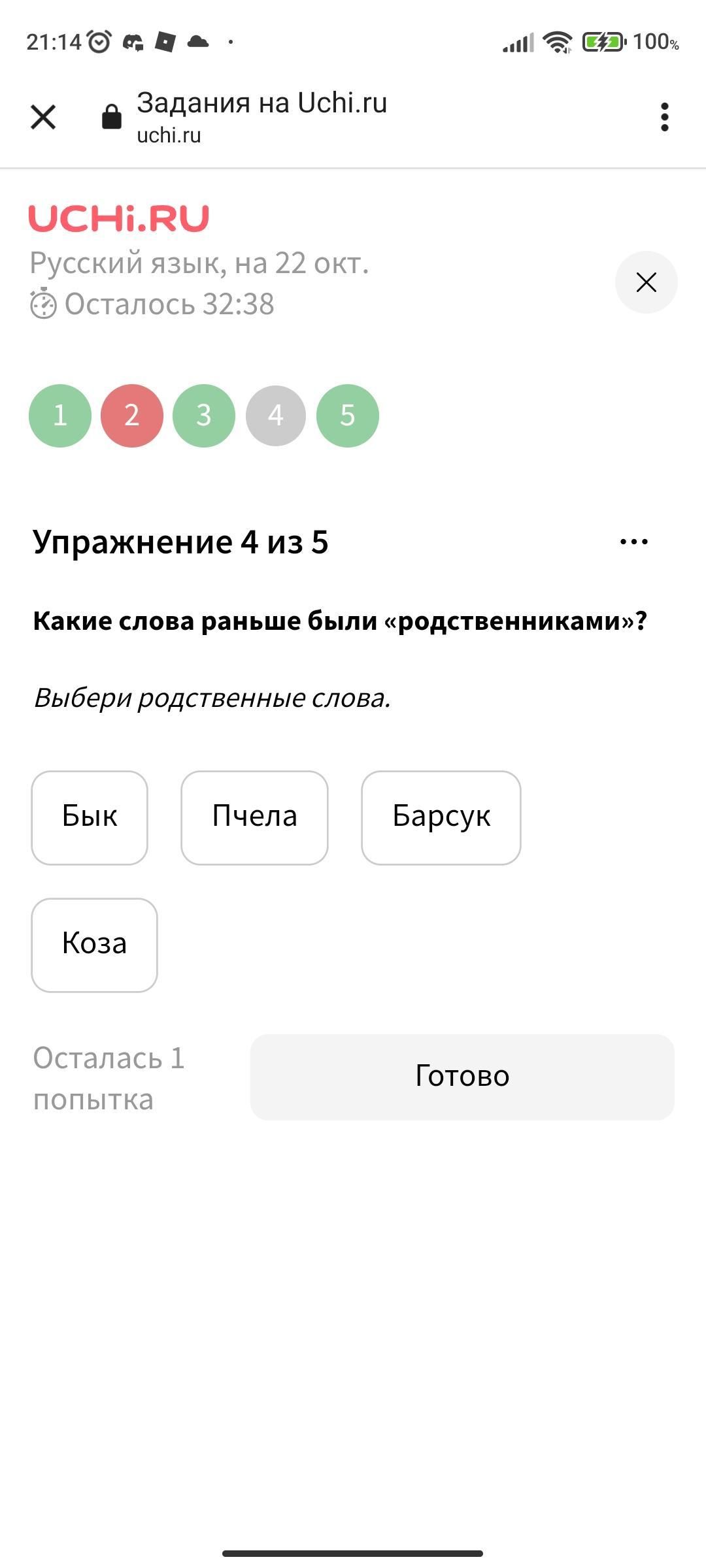The height and width of the screenshot is (1568, 706).
Task: Open exercise 4
Action: (276, 416)
